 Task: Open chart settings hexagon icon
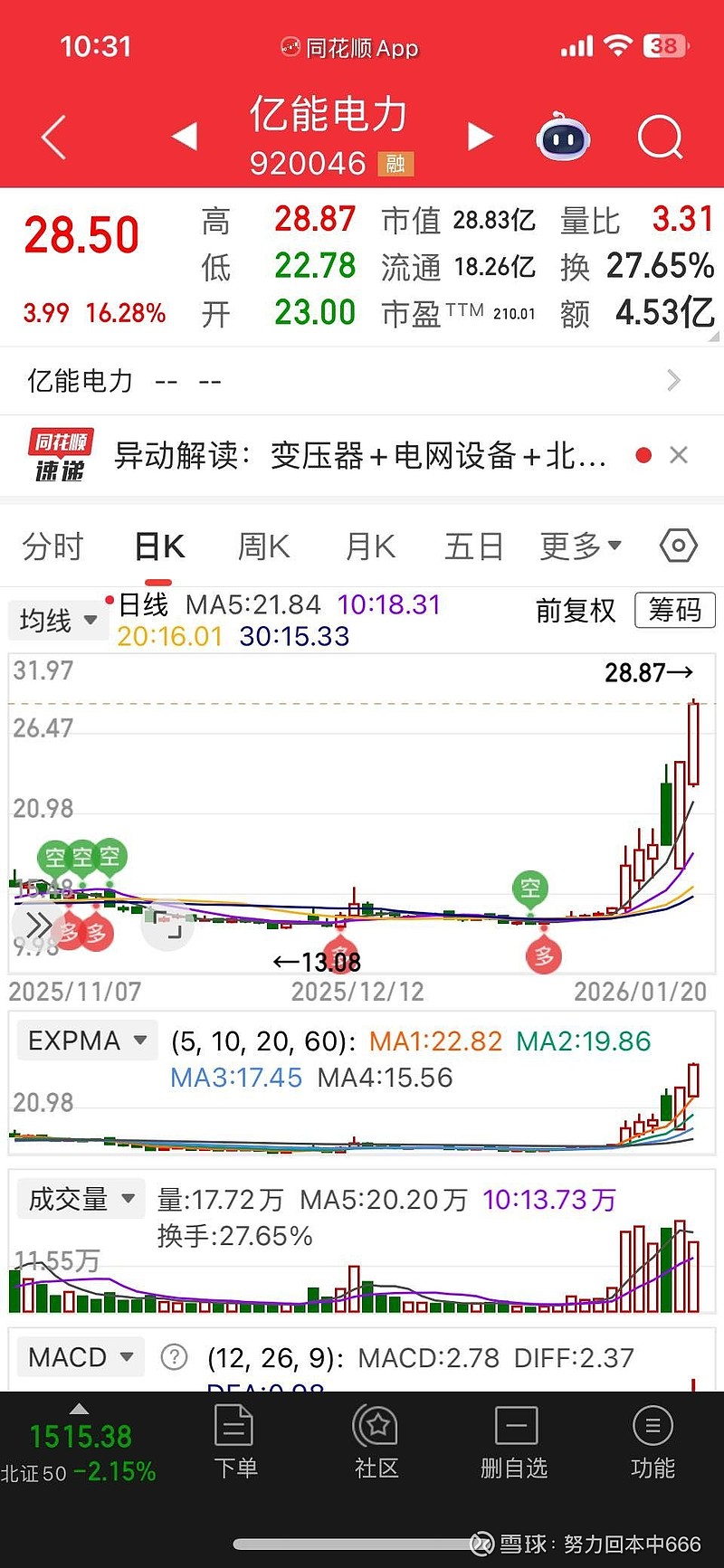(679, 546)
